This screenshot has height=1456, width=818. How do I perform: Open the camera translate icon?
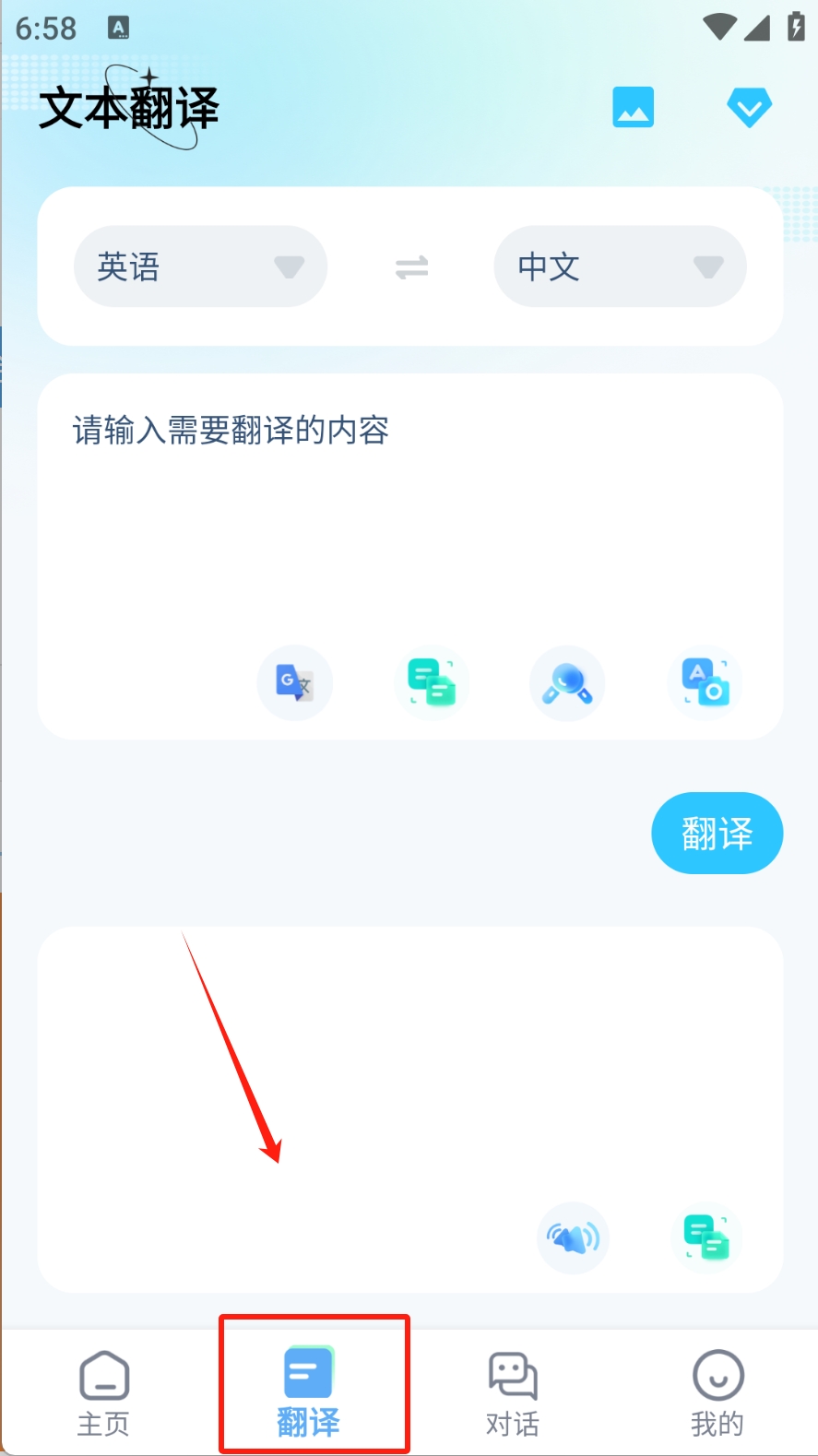coord(705,683)
